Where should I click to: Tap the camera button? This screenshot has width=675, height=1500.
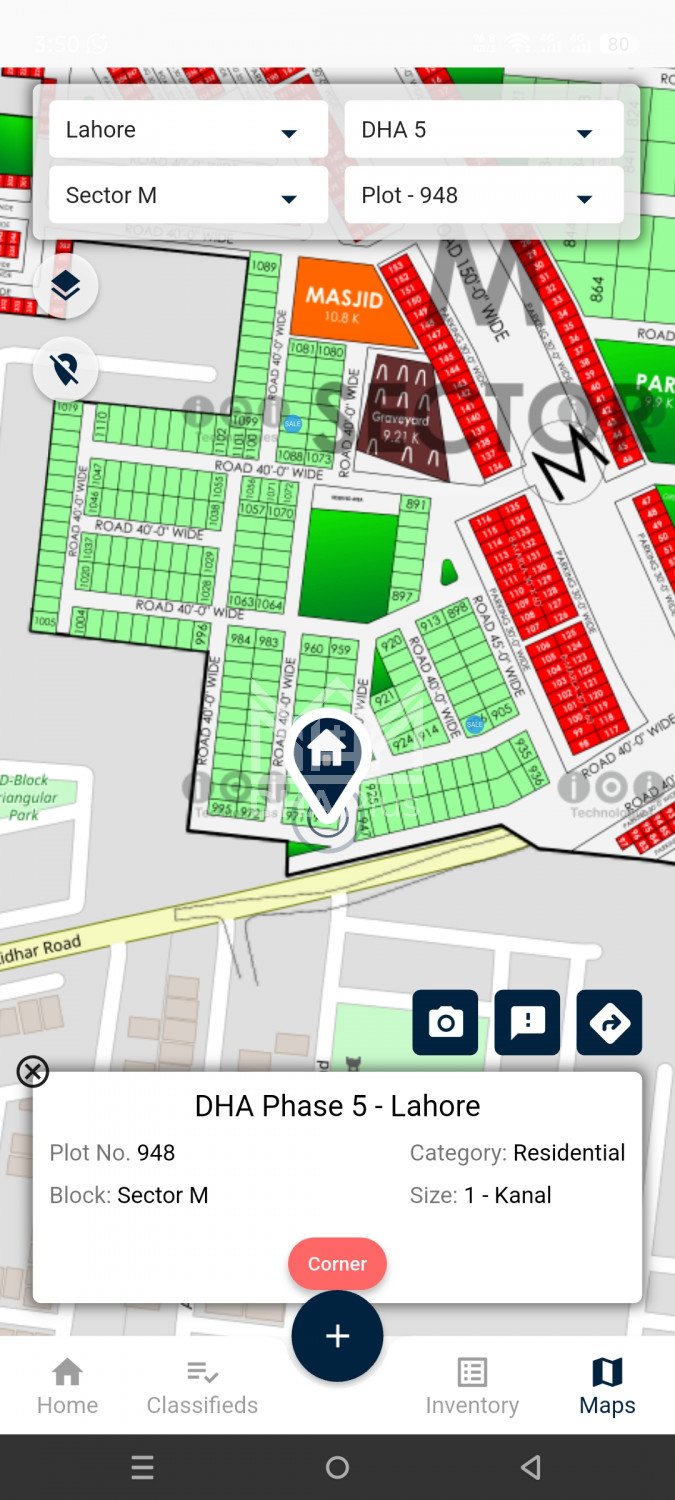(445, 1022)
